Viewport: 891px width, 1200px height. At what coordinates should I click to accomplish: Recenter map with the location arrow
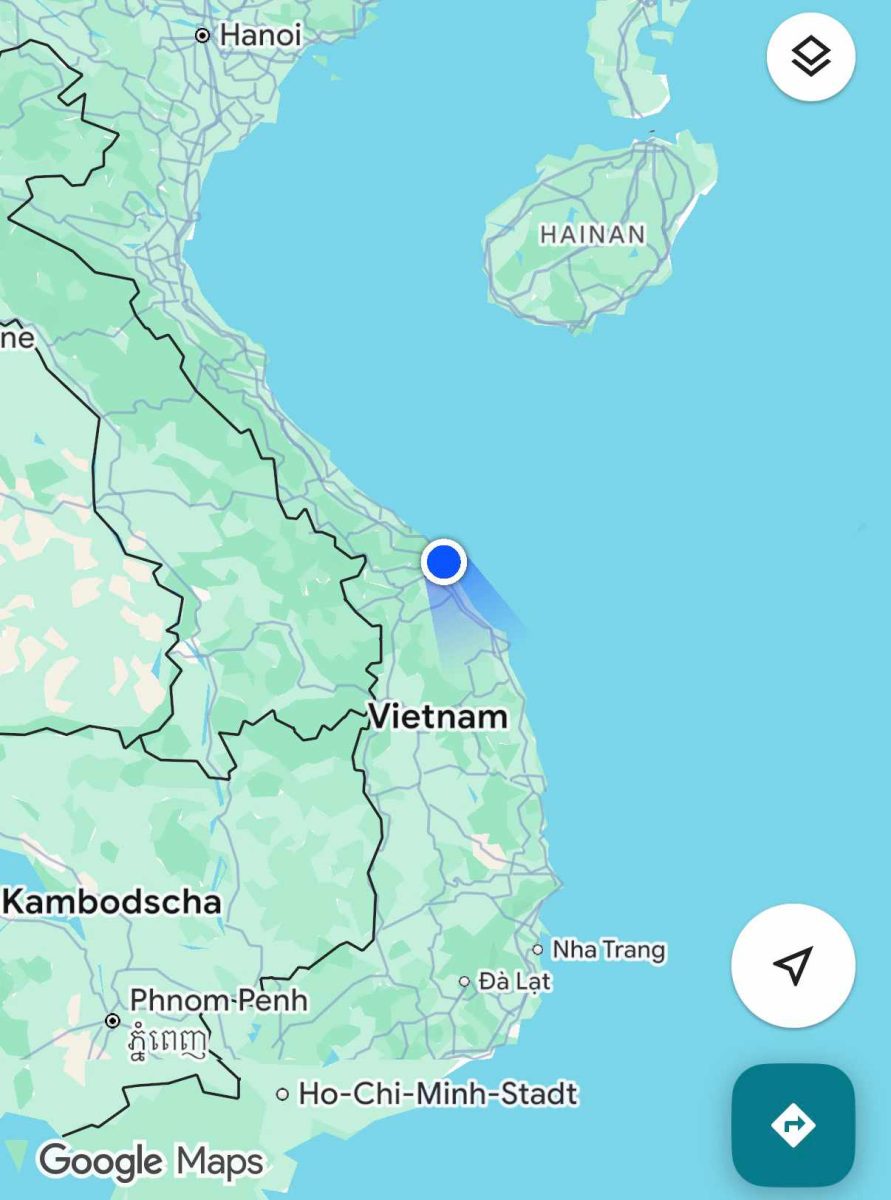pos(792,966)
